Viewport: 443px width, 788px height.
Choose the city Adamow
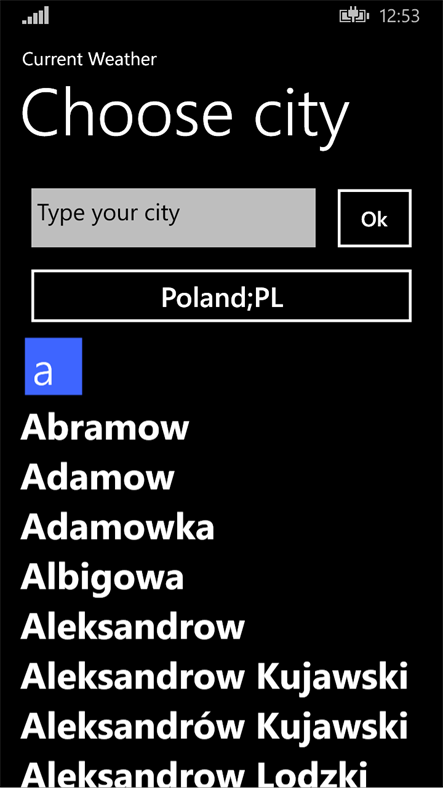97,477
